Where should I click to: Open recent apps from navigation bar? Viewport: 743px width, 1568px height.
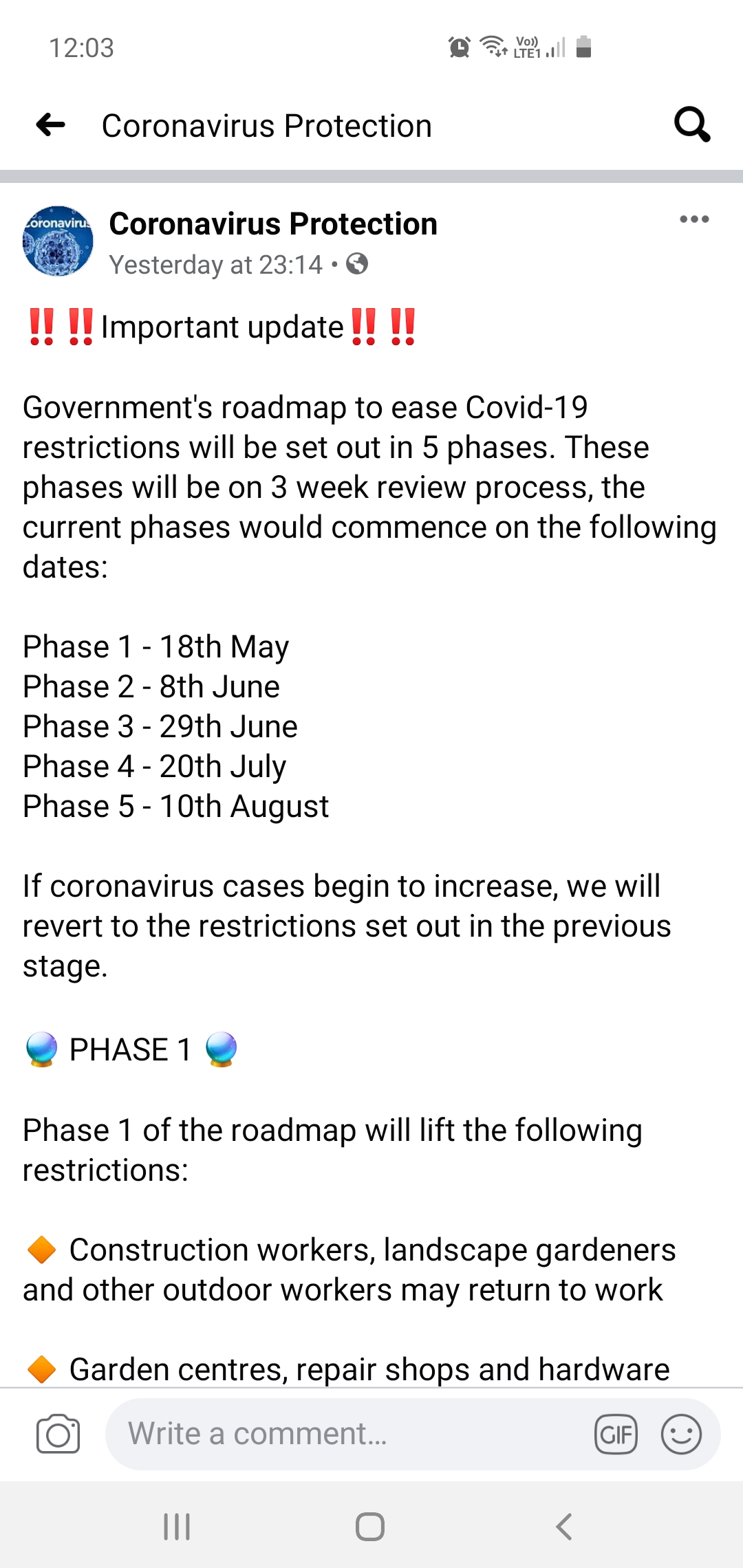(177, 1527)
